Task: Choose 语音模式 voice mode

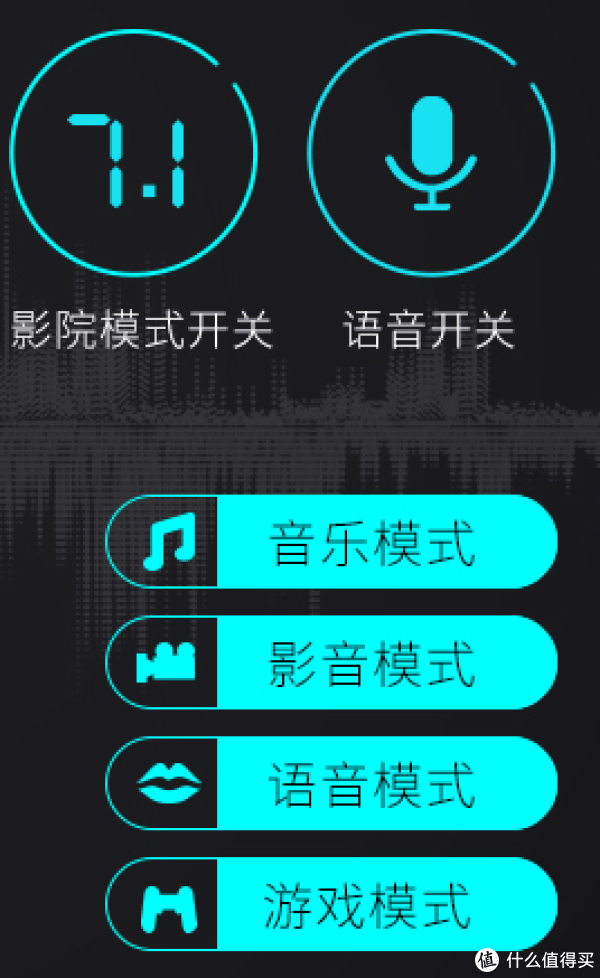Action: [332, 784]
